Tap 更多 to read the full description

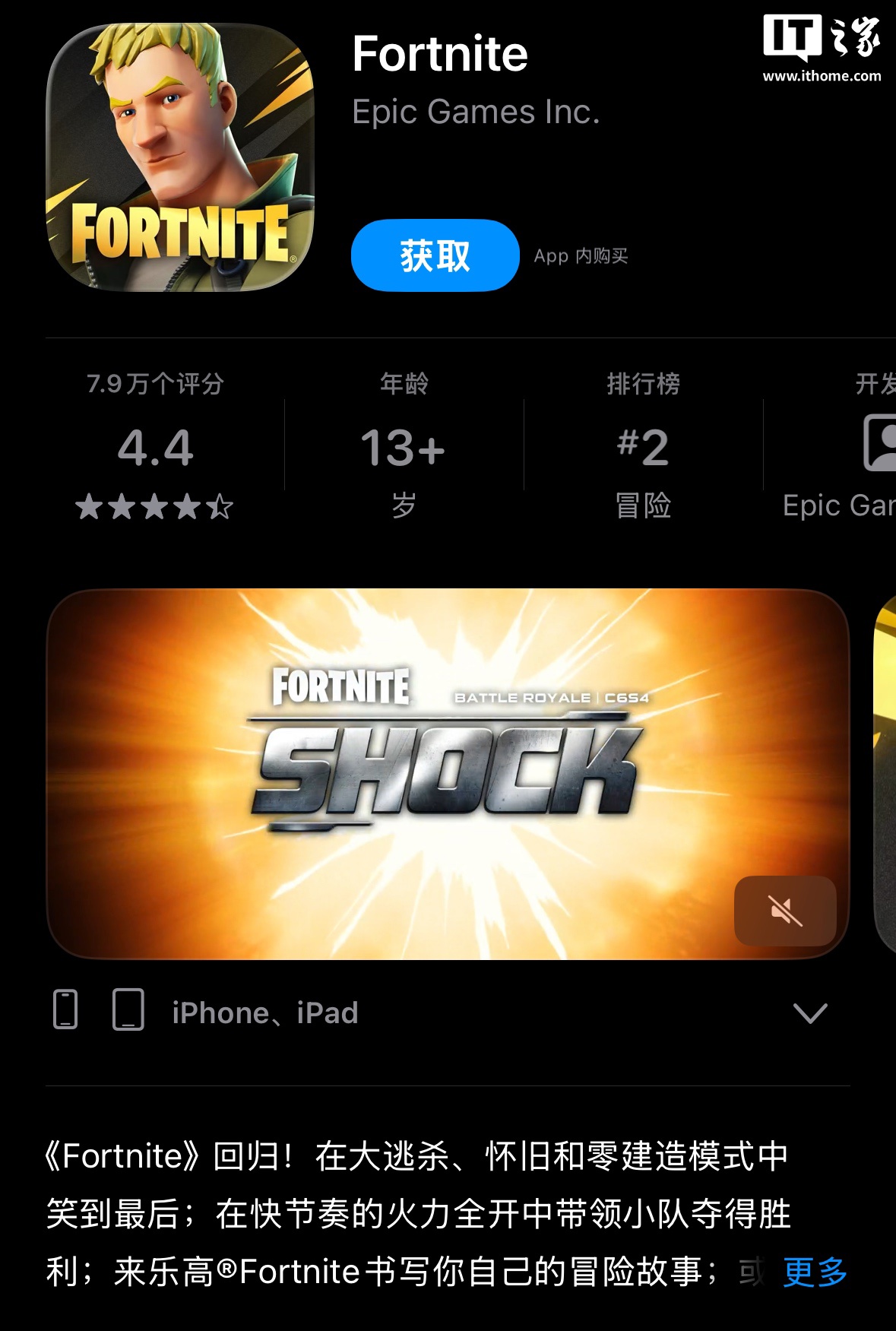(x=815, y=1271)
